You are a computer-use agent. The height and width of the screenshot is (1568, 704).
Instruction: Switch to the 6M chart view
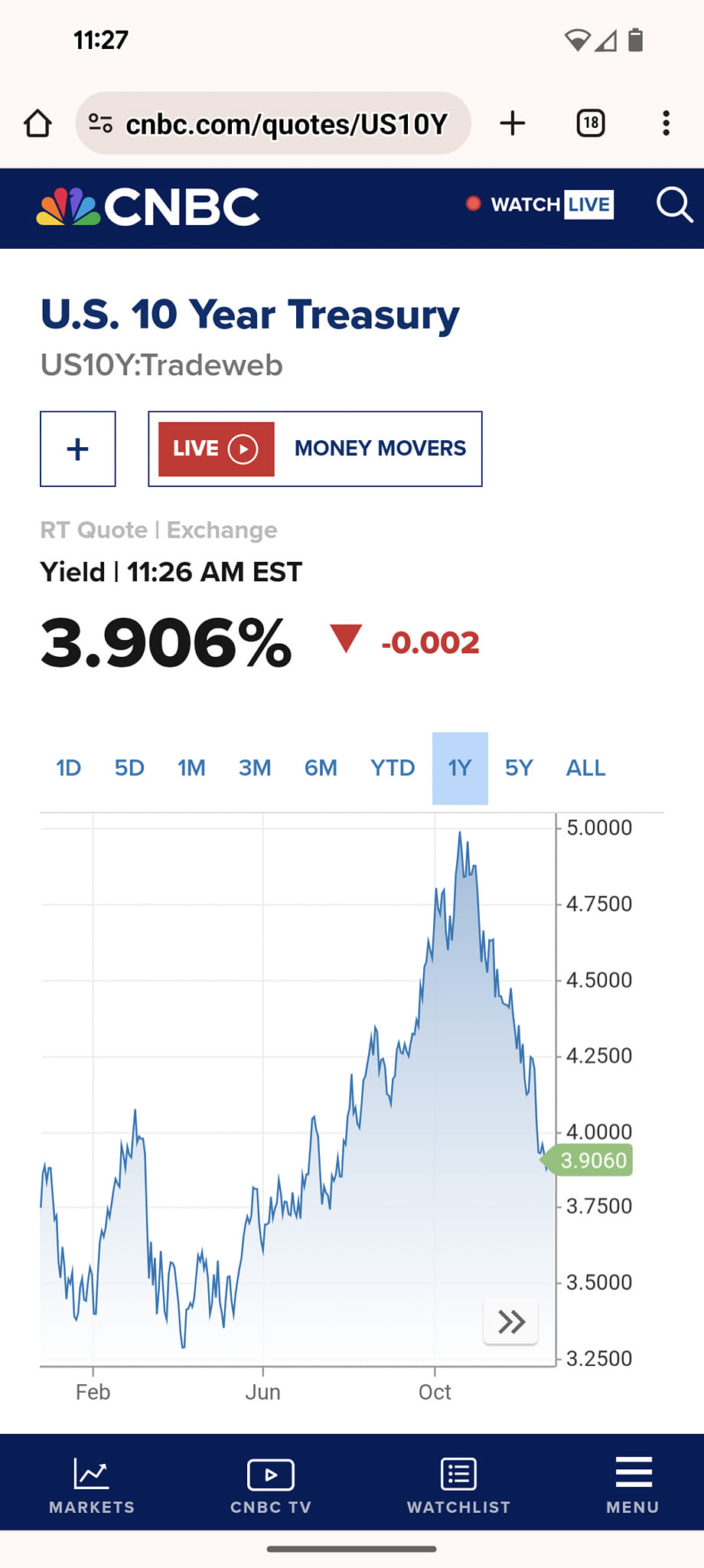click(x=321, y=768)
